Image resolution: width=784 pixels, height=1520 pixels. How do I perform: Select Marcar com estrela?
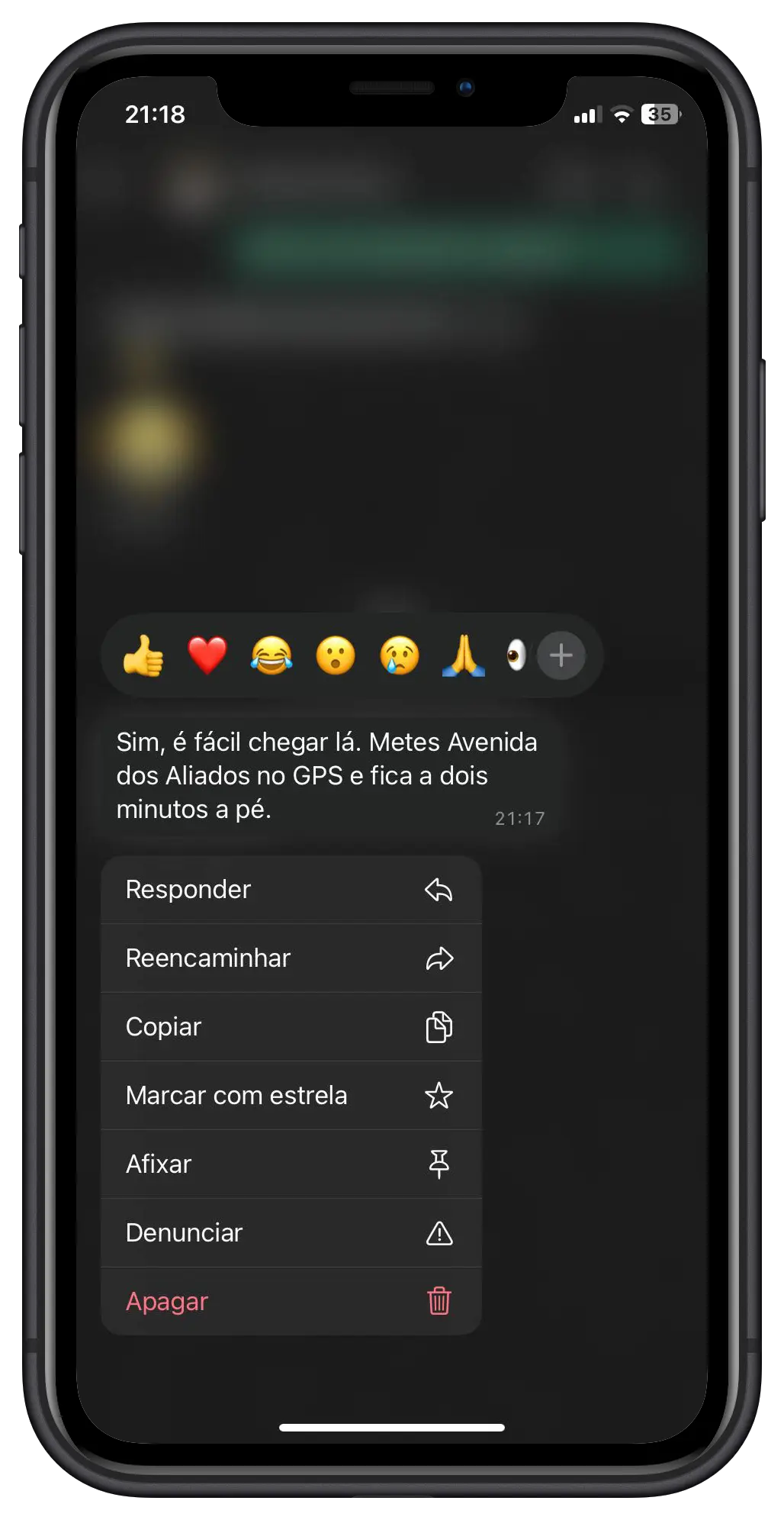[291, 1096]
